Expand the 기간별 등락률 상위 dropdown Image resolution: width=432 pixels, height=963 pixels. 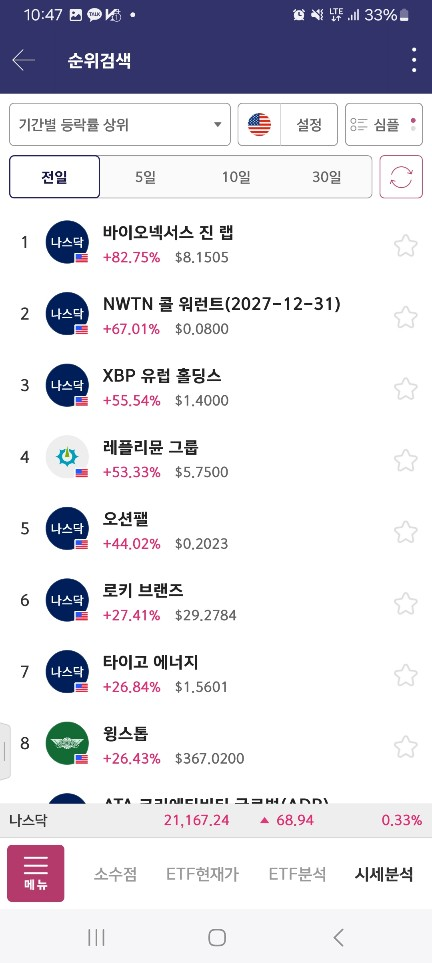120,125
